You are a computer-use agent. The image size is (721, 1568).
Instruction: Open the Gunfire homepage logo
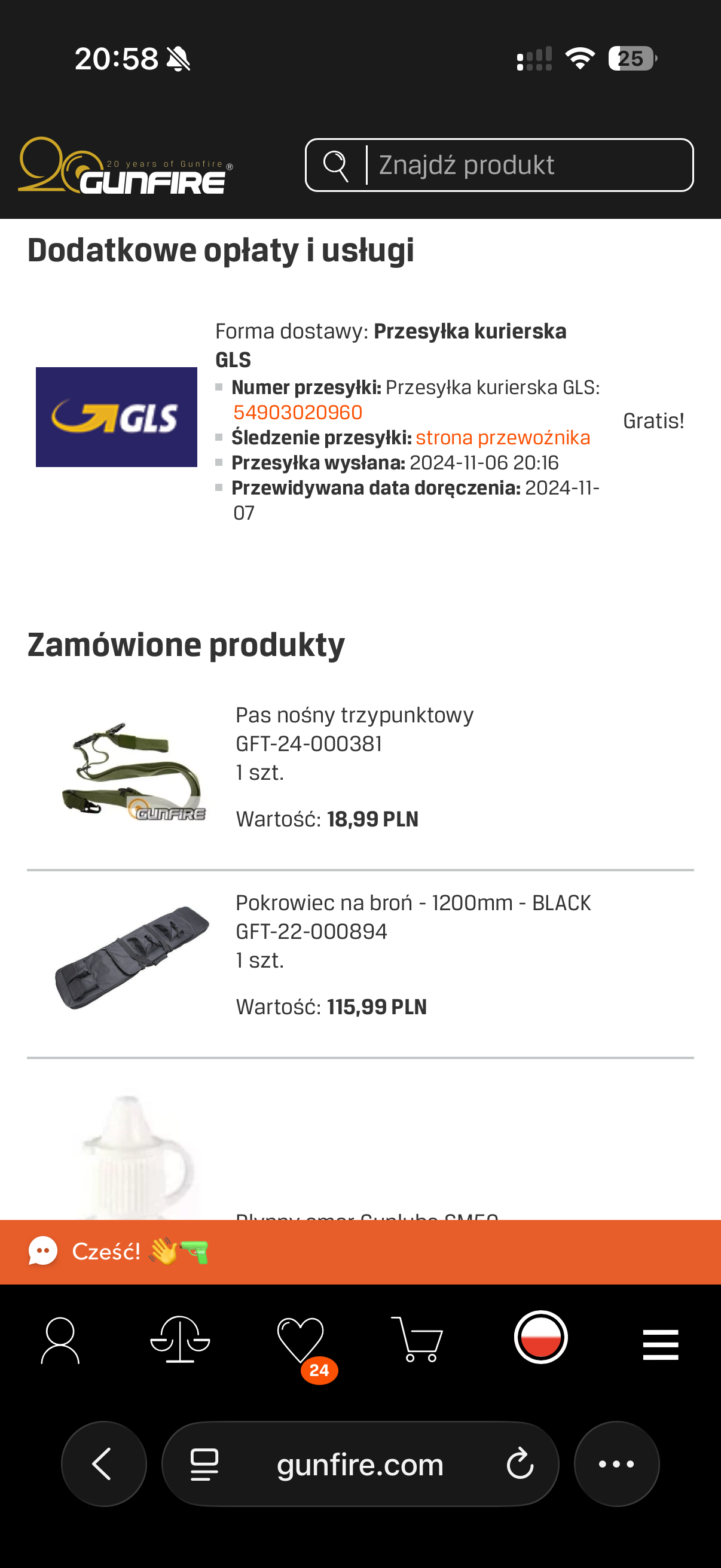[125, 166]
